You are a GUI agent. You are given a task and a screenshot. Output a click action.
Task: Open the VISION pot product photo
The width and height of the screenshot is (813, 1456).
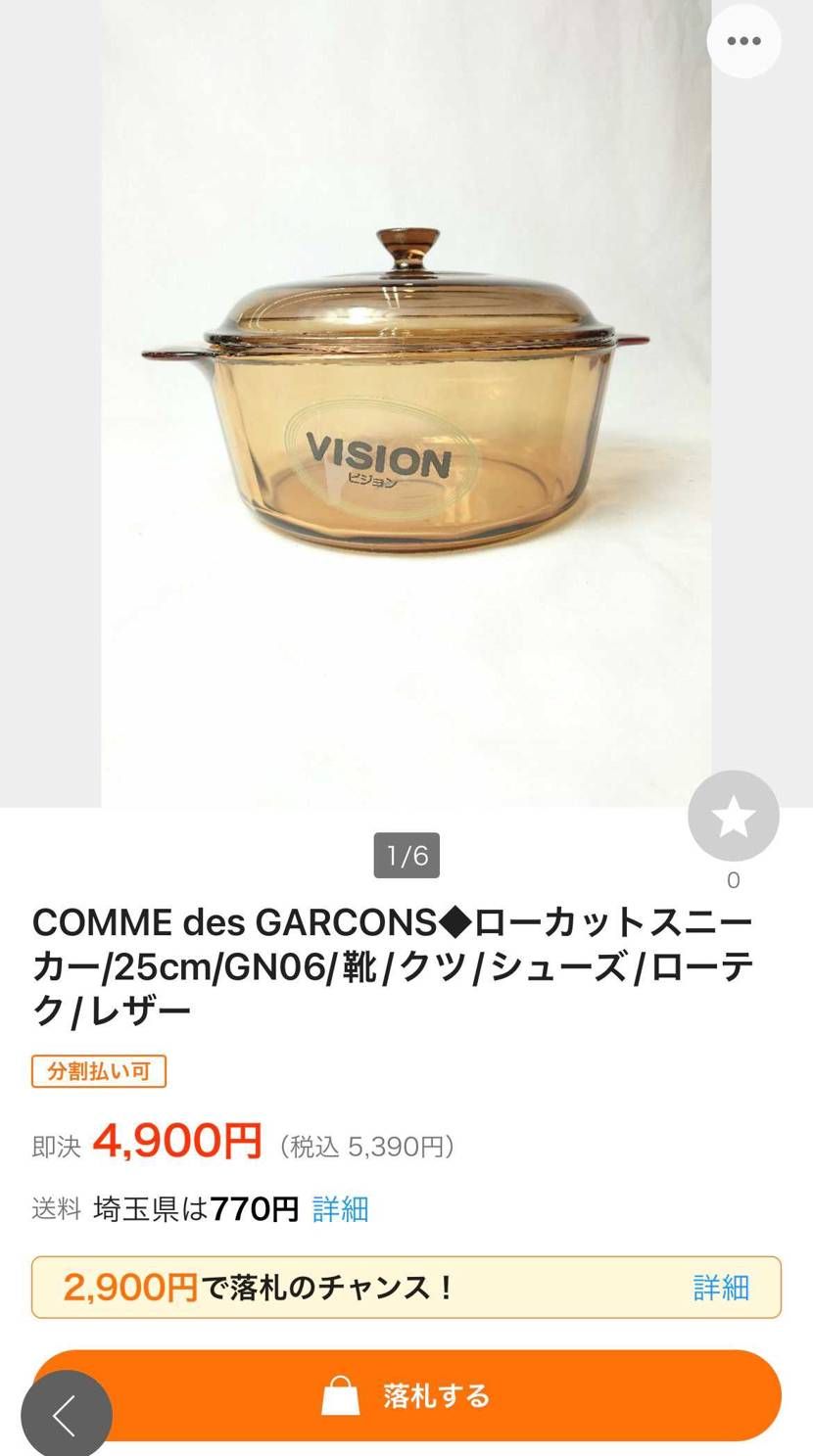coord(406,401)
